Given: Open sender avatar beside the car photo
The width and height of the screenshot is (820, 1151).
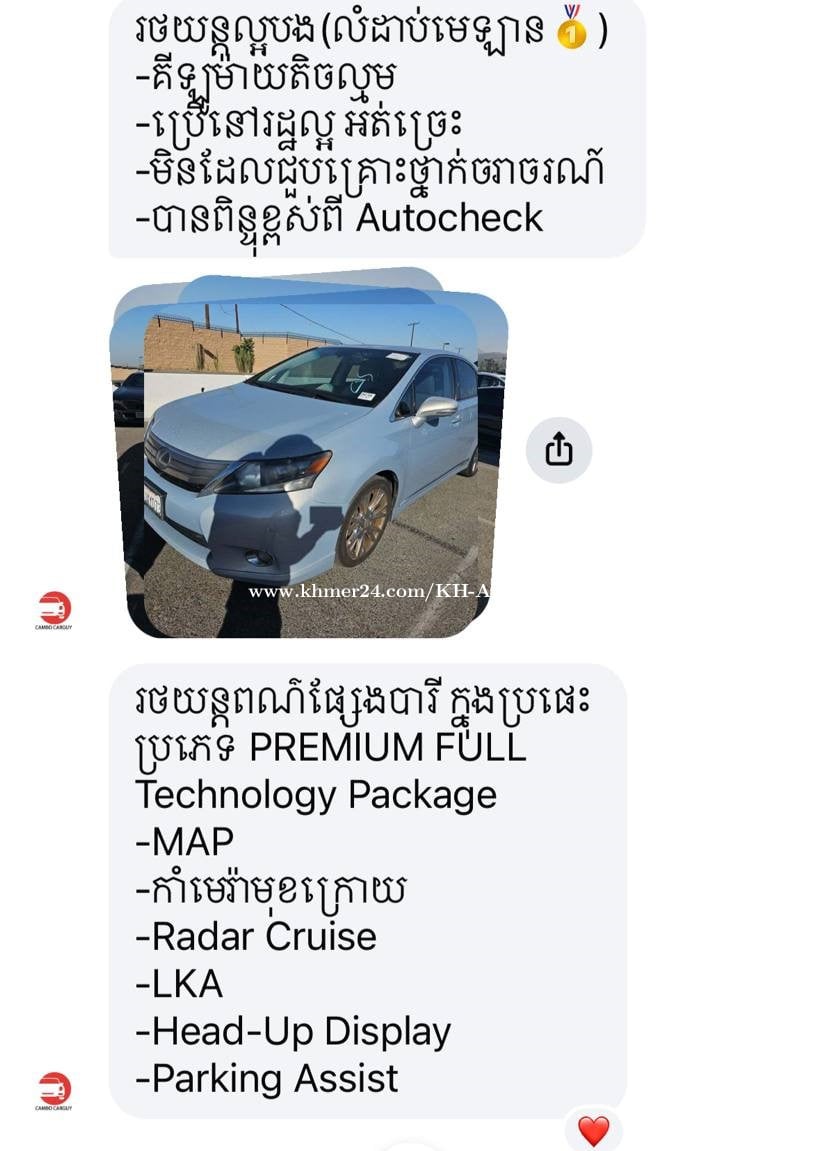Looking at the screenshot, I should tap(54, 609).
